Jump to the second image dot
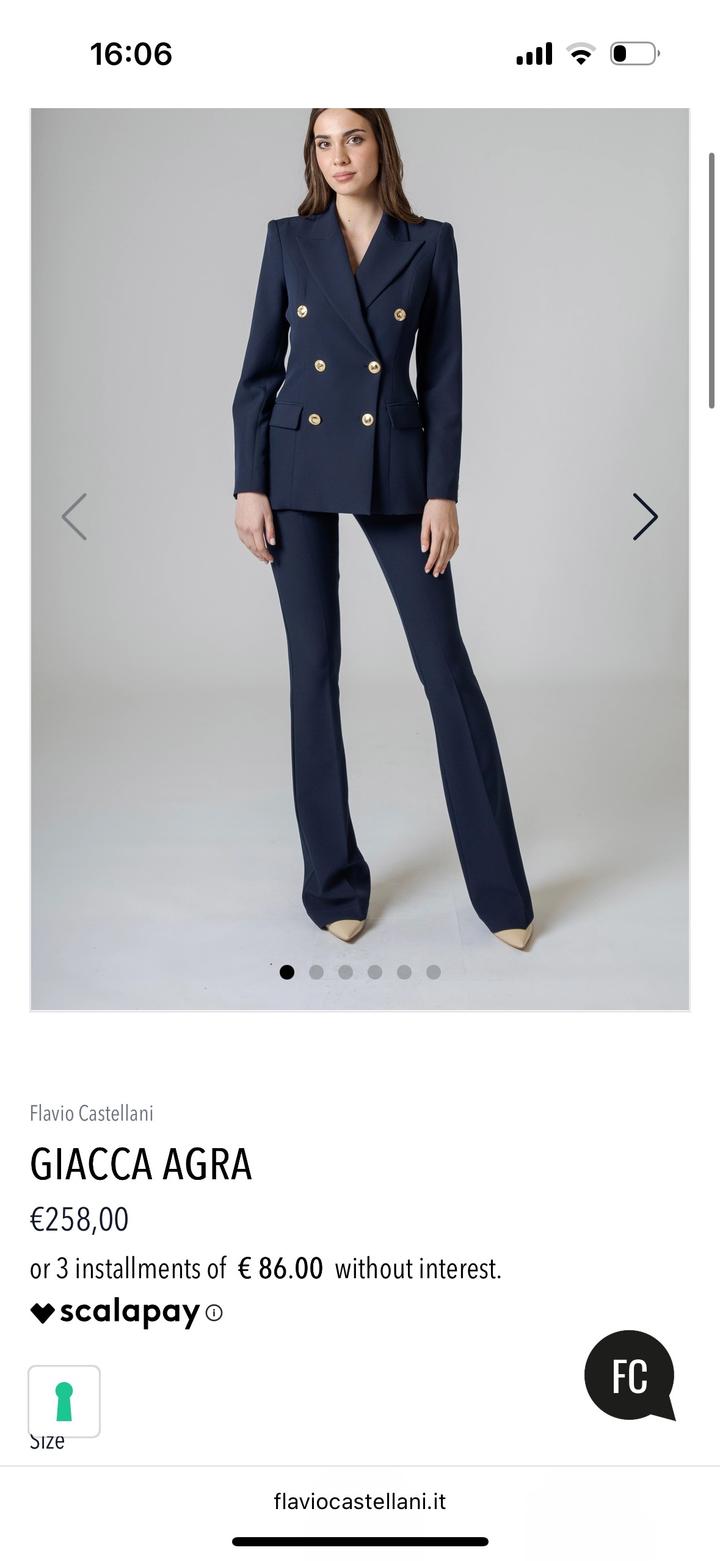The image size is (720, 1561). [x=316, y=972]
